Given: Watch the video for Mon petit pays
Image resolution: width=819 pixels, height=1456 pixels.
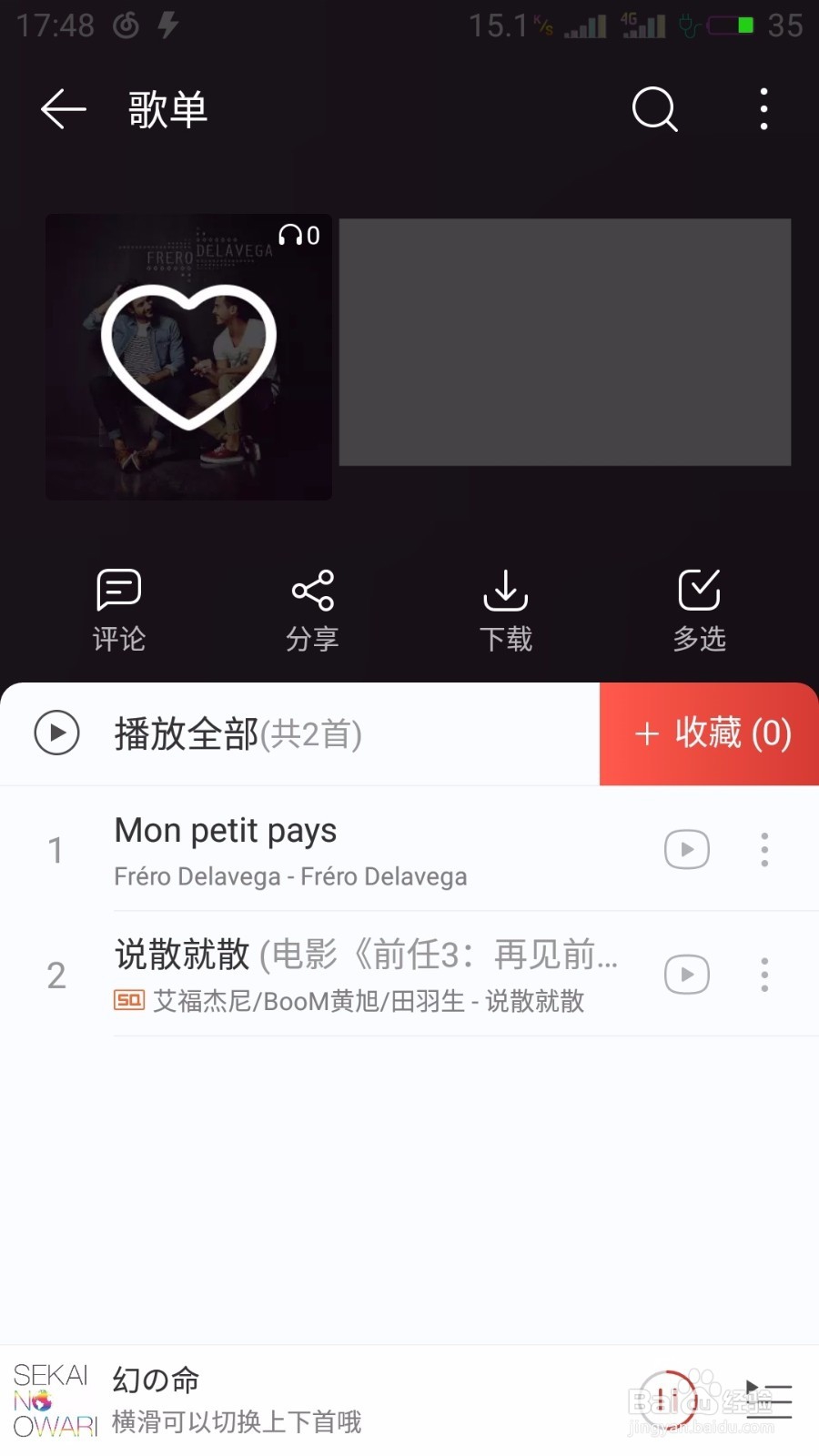Looking at the screenshot, I should click(687, 850).
